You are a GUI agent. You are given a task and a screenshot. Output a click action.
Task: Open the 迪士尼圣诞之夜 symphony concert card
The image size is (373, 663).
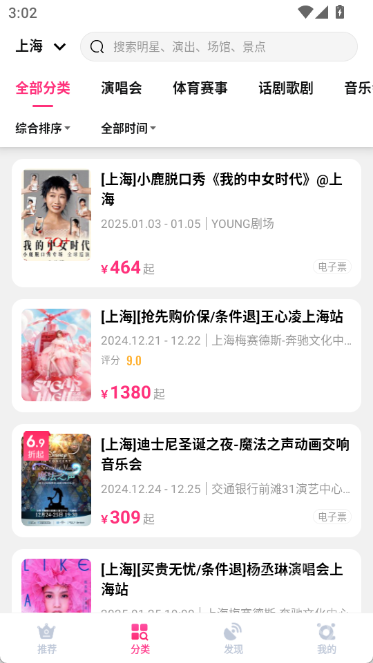186,480
